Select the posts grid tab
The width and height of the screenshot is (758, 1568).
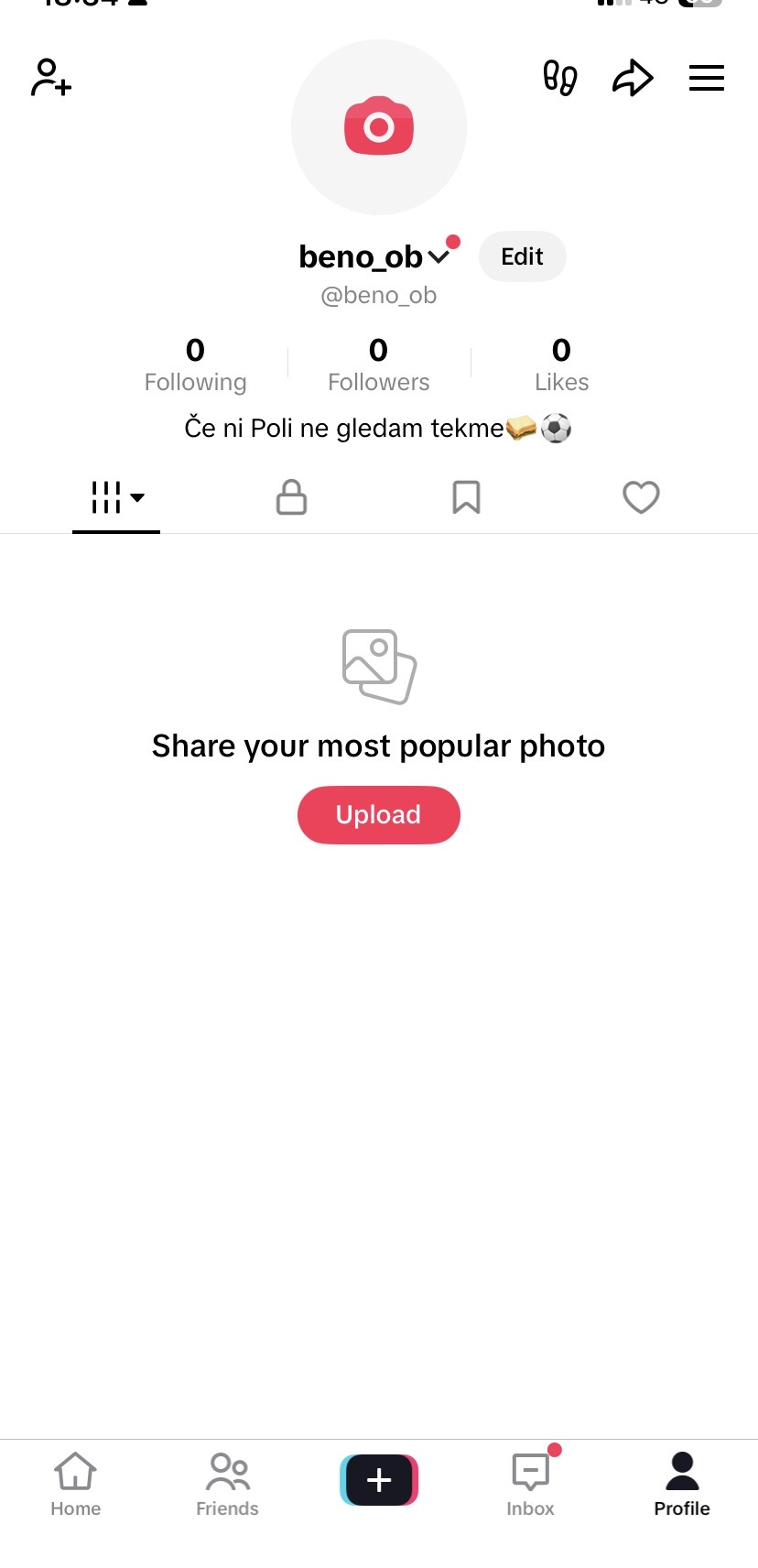(116, 497)
